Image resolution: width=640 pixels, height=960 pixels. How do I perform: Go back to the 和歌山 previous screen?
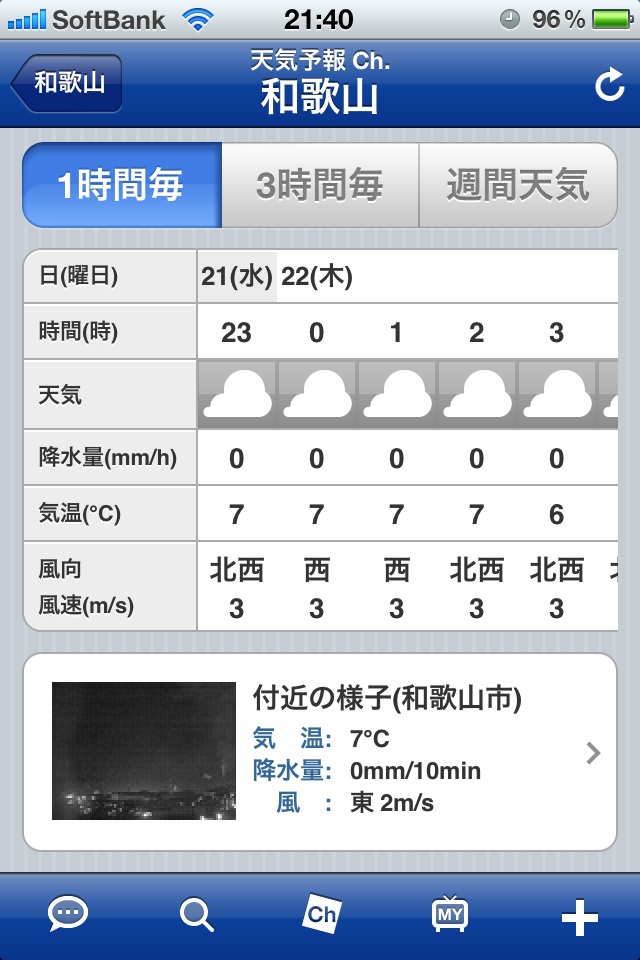(x=67, y=83)
